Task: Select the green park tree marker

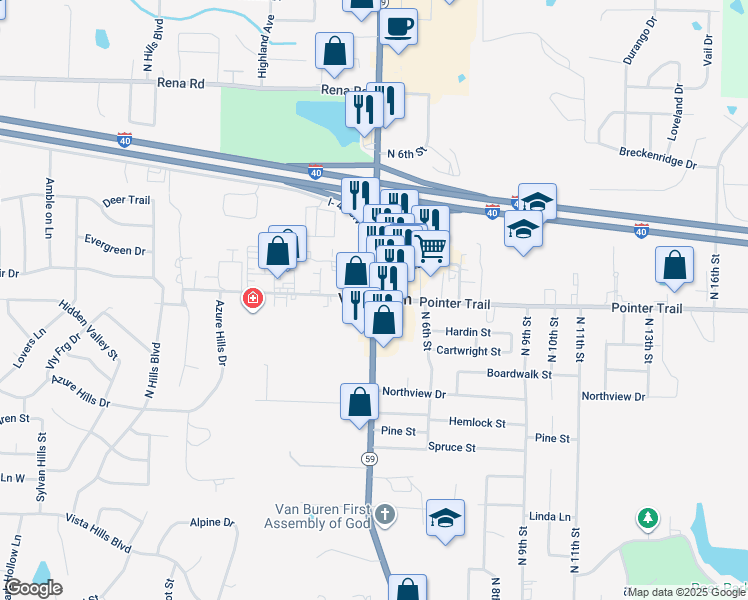Action: [647, 519]
